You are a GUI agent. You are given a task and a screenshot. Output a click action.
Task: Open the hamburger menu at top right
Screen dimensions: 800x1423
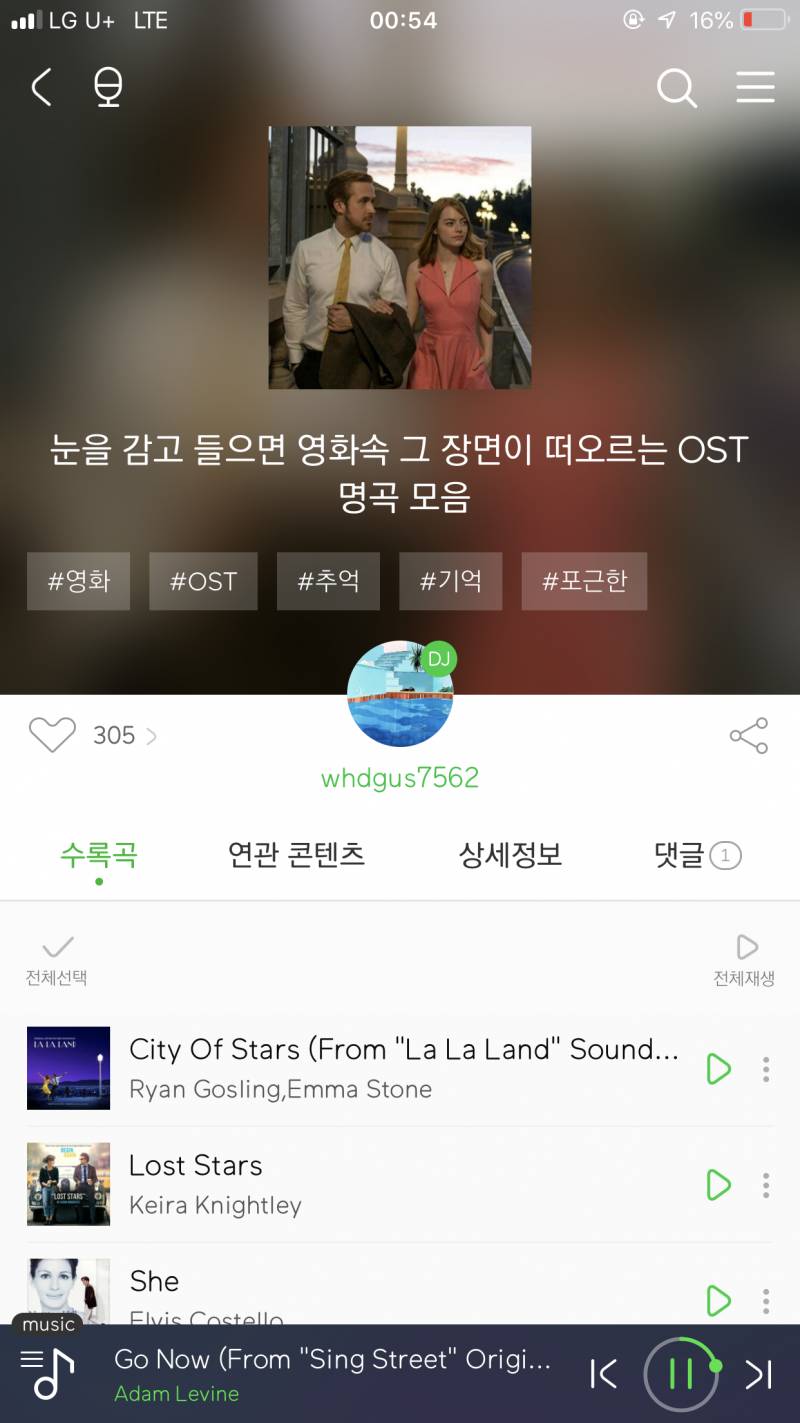coord(755,88)
